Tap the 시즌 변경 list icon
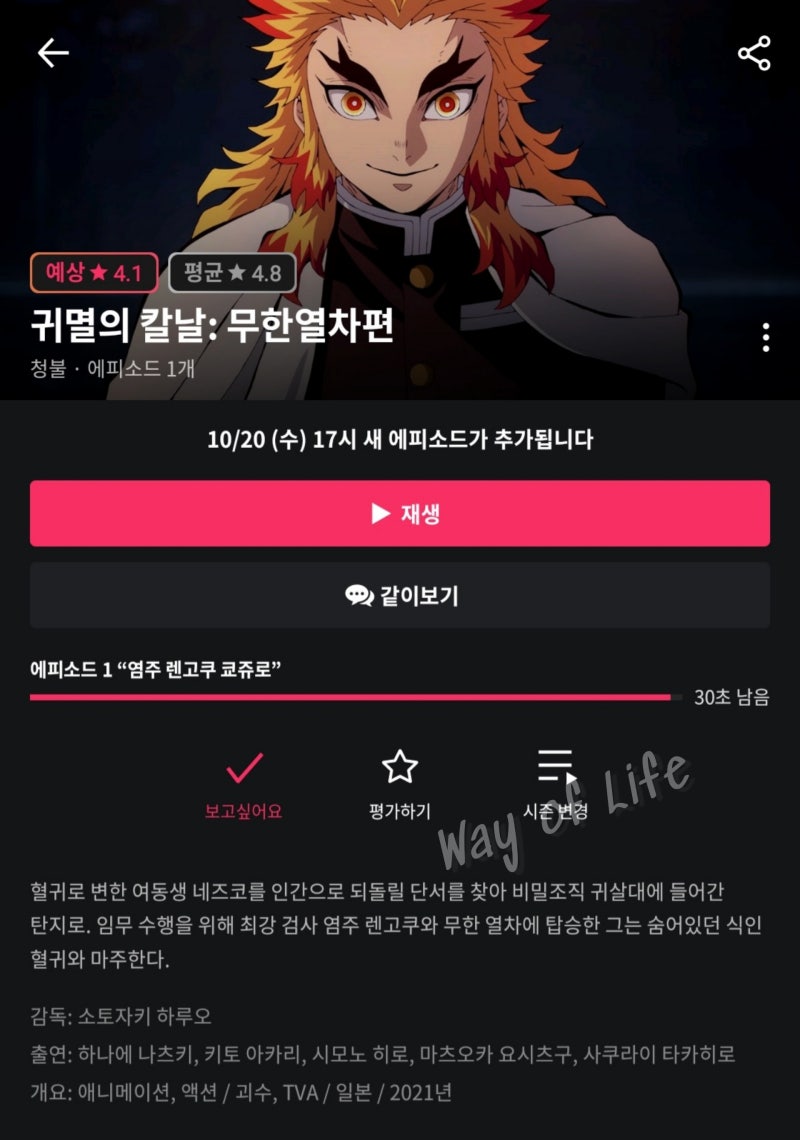The image size is (800, 1140). point(556,768)
